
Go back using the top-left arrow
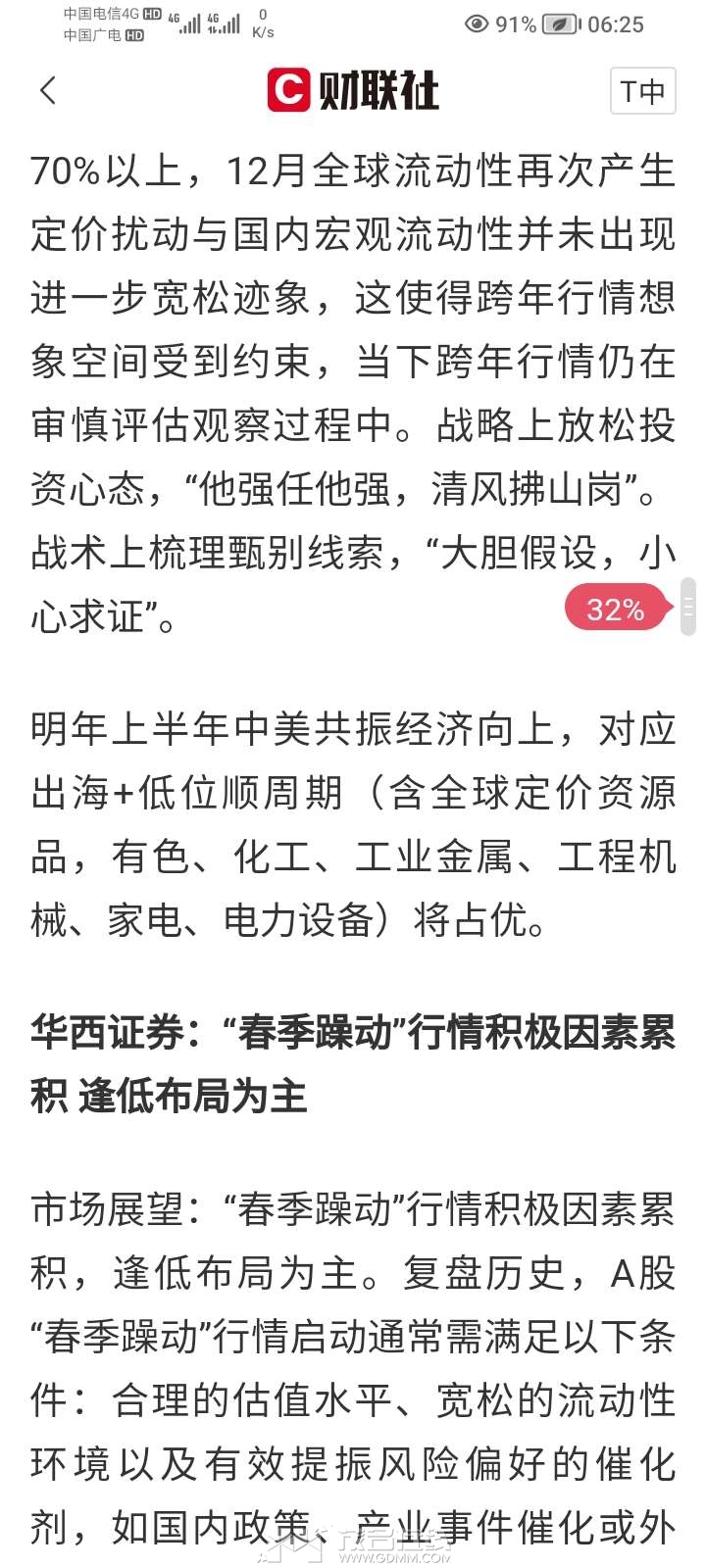click(48, 91)
